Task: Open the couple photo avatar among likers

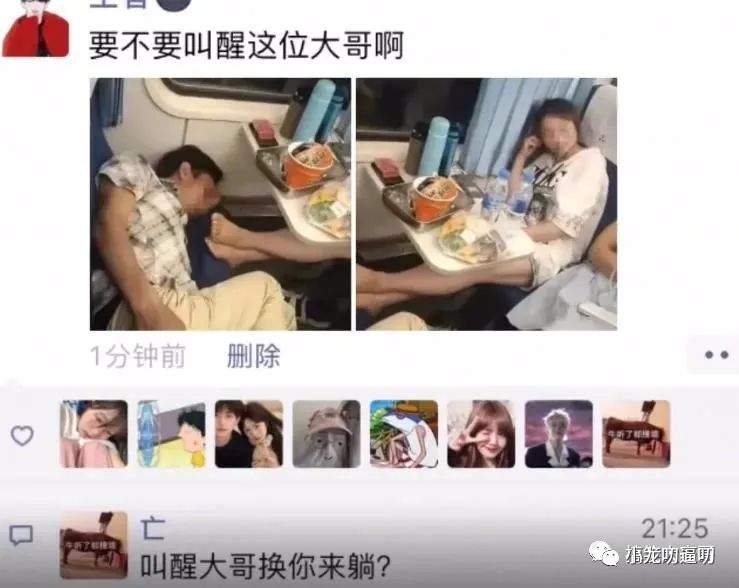Action: tap(249, 434)
